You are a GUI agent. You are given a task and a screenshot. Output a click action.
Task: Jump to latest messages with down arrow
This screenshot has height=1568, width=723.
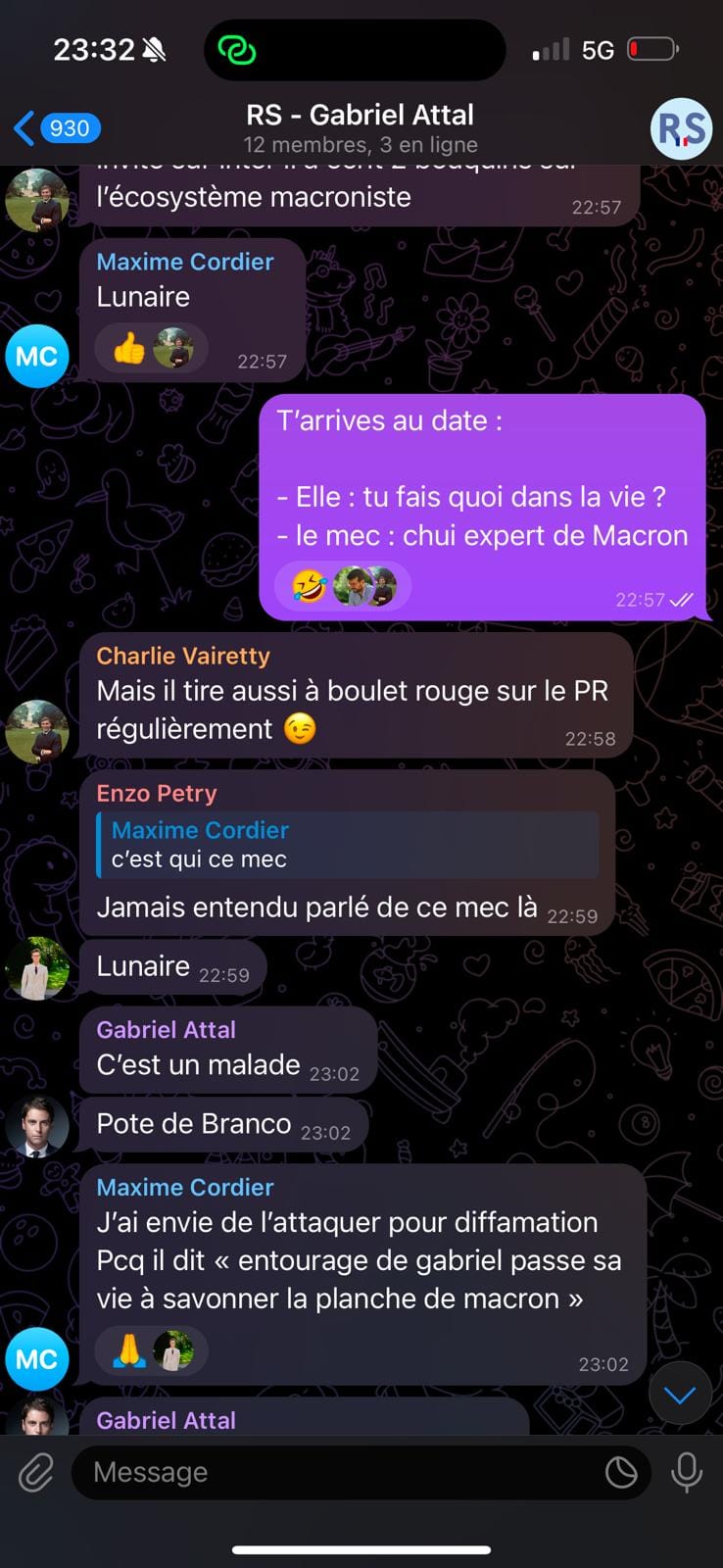point(680,1394)
